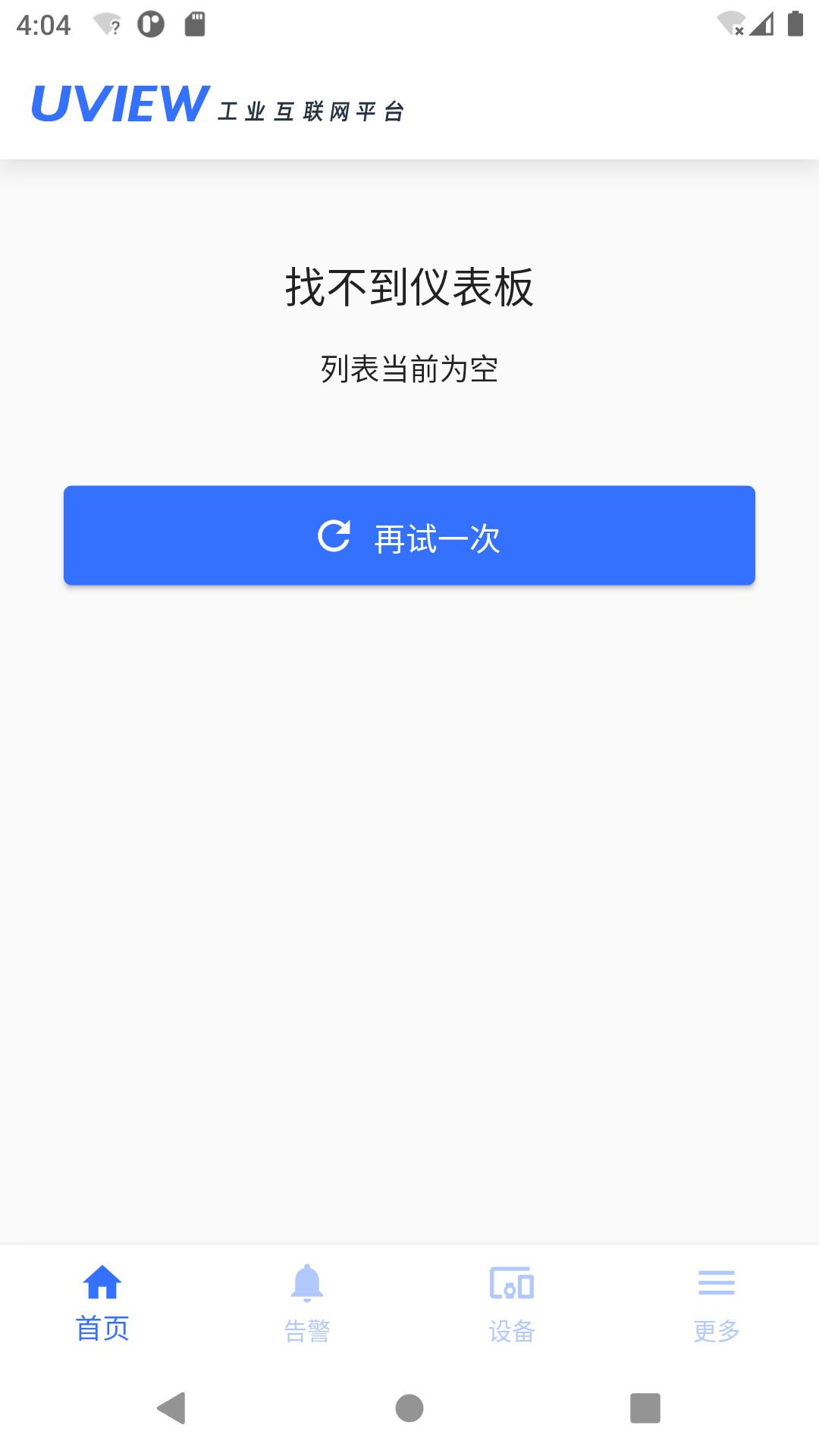Viewport: 819px width, 1456px height.
Task: Open alerts via the bell icon
Action: (x=307, y=1282)
